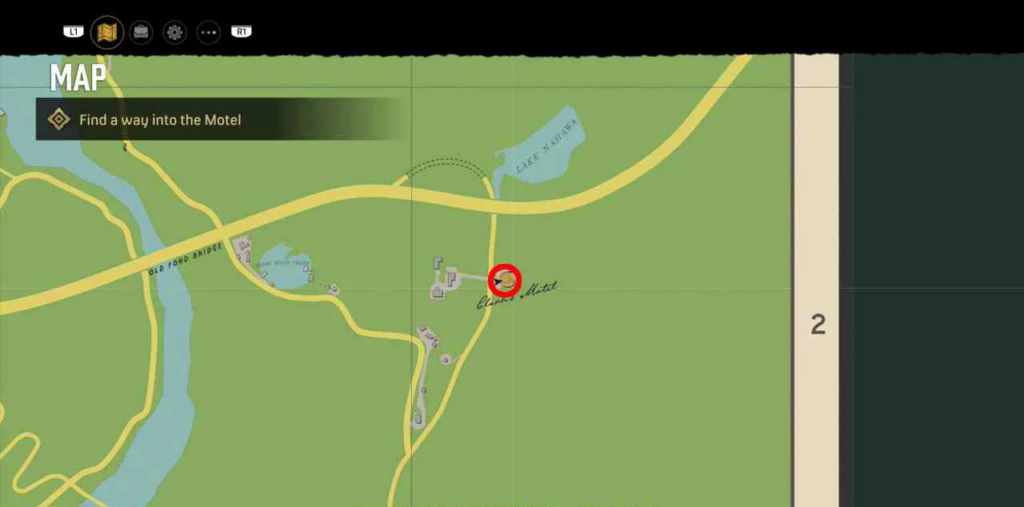The image size is (1024, 507).
Task: Open the settings gear tab
Action: pos(175,32)
